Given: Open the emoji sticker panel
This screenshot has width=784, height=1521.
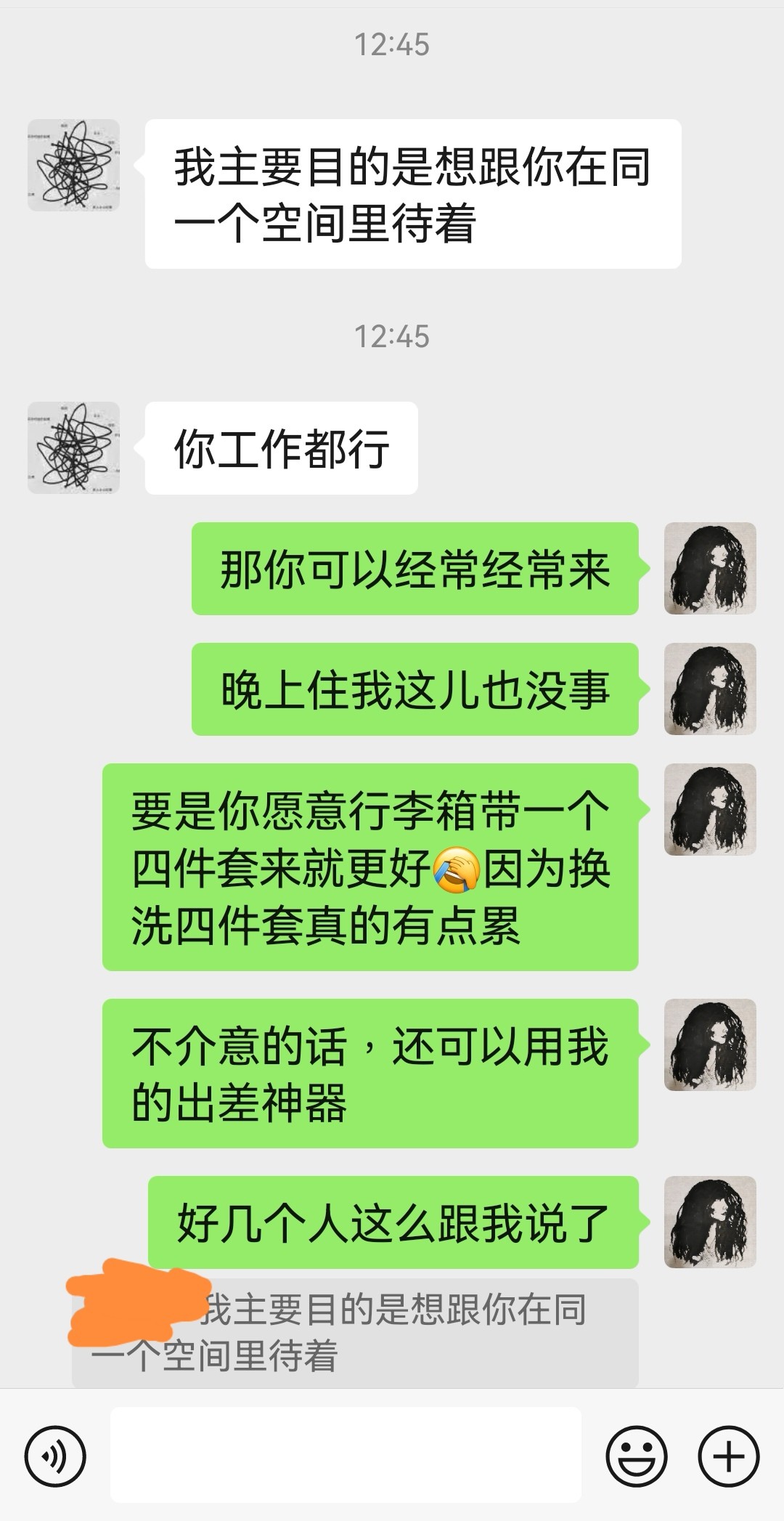Looking at the screenshot, I should (636, 1456).
